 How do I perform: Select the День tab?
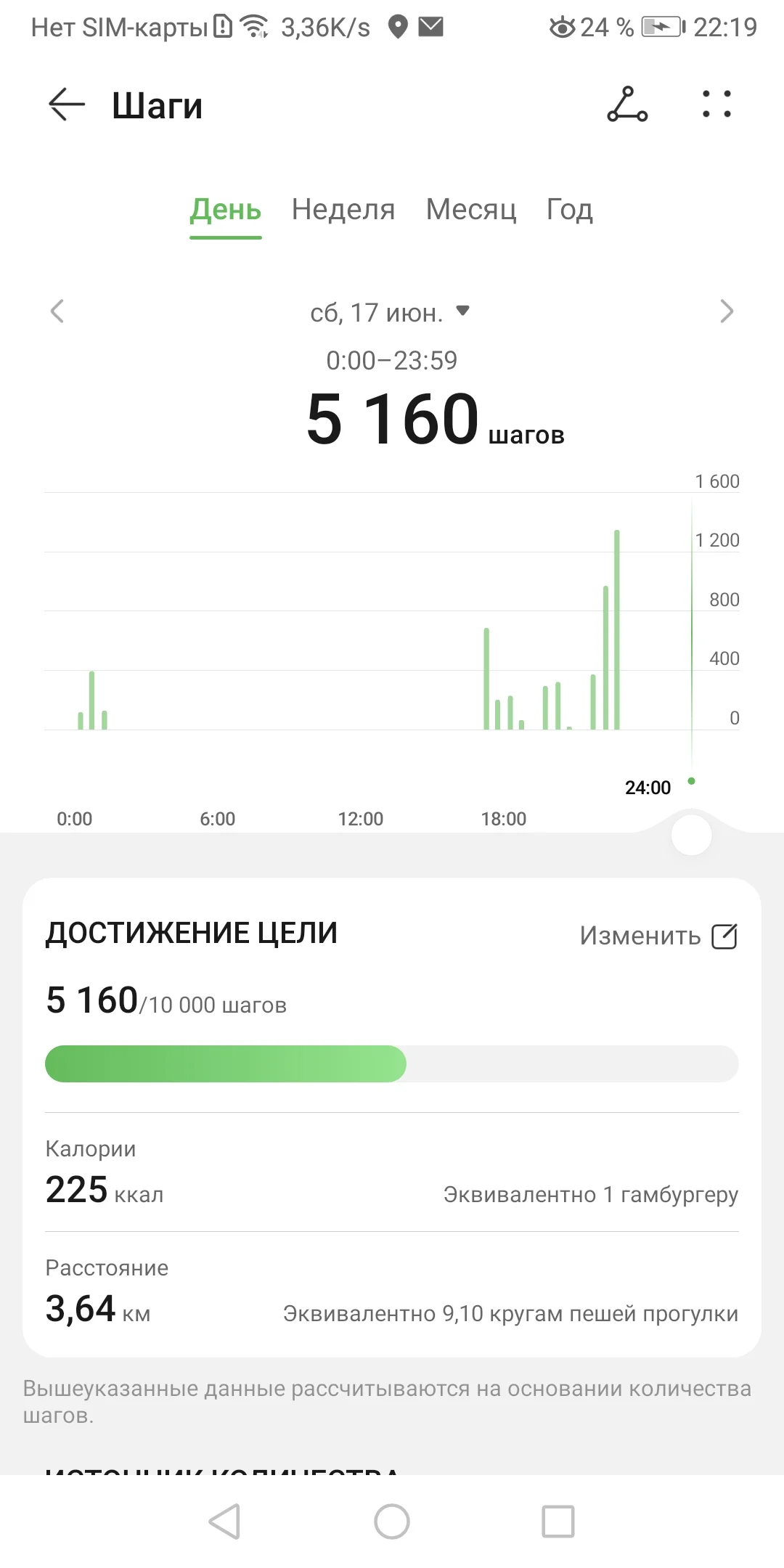225,210
